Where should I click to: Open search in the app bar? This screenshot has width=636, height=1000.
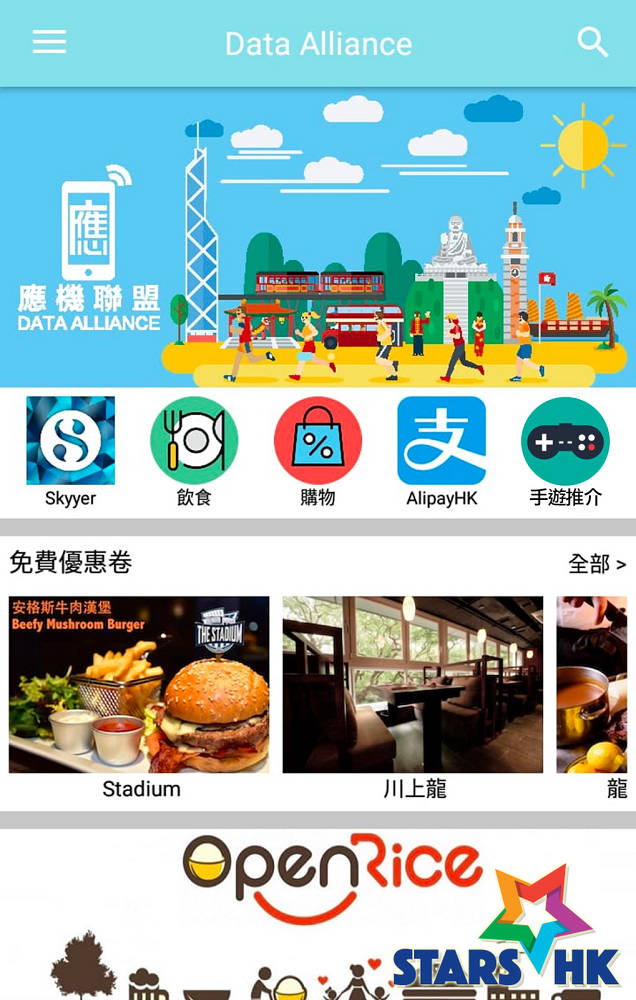coord(592,42)
